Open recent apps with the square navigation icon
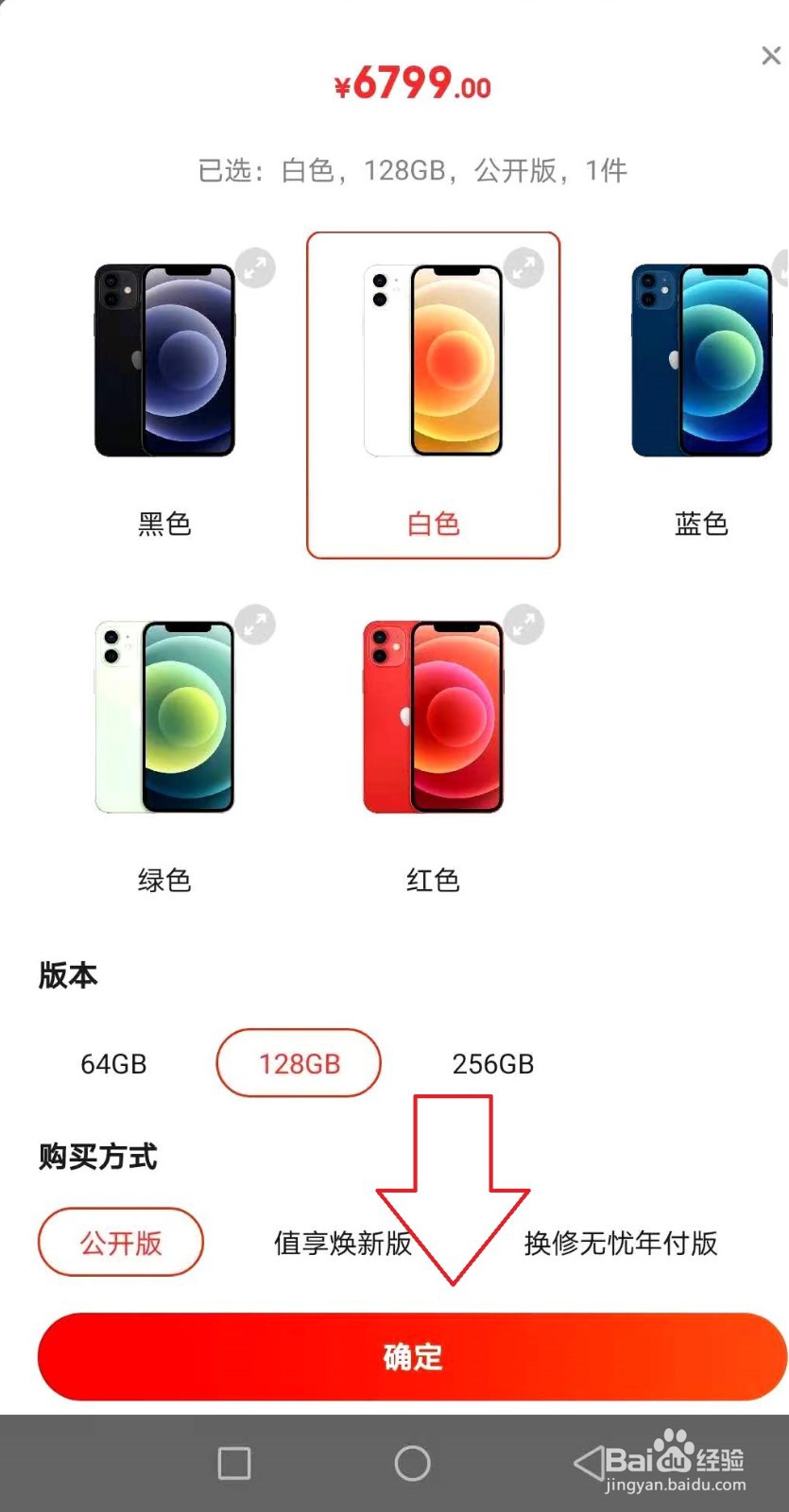Viewport: 789px width, 1512px height. [x=235, y=1462]
